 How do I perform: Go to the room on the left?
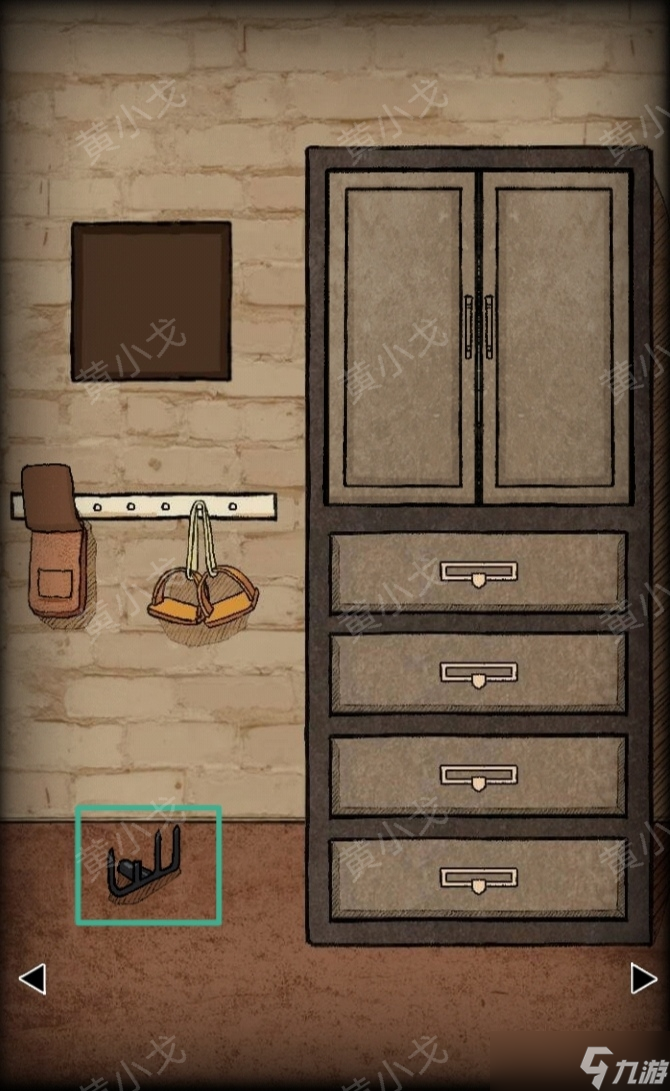coord(33,978)
